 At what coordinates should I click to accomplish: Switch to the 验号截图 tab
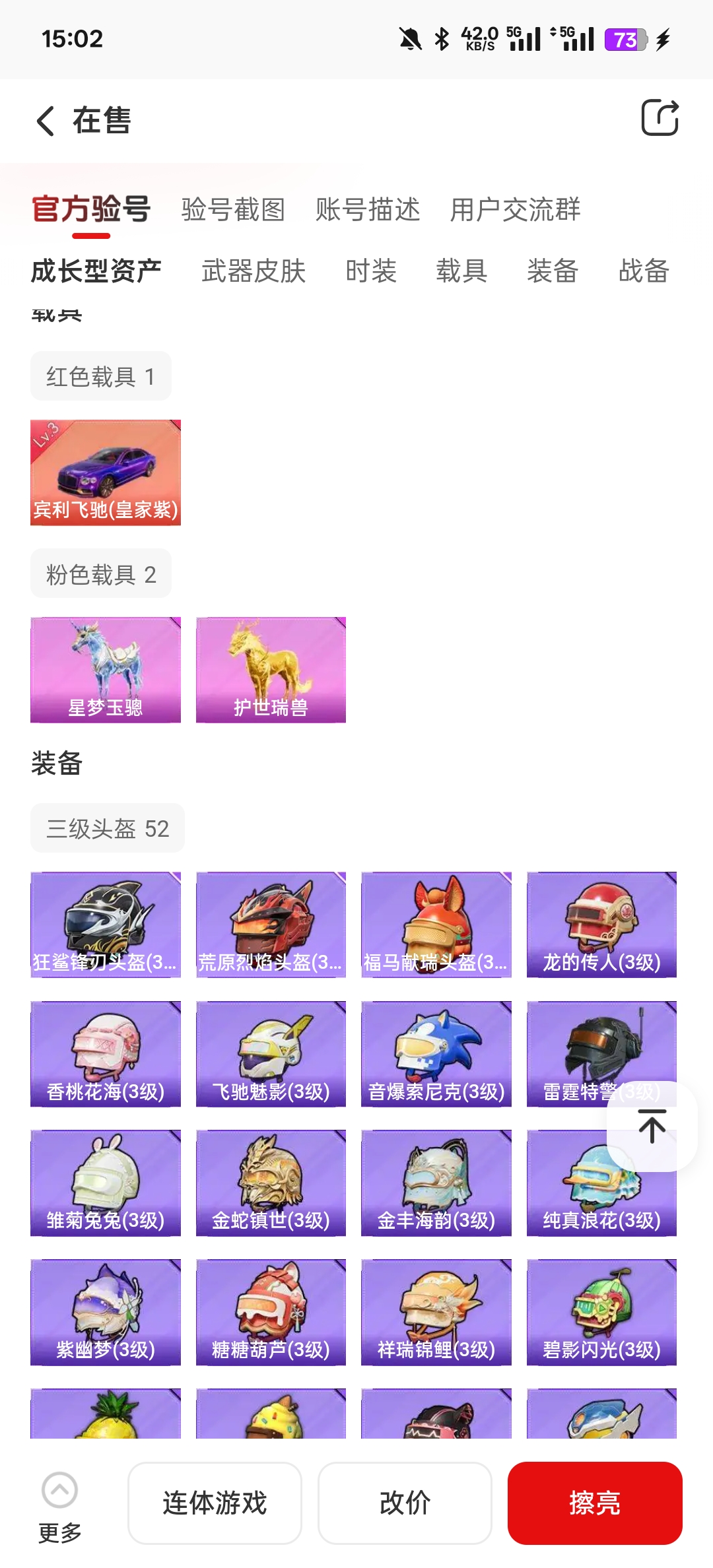tap(233, 209)
